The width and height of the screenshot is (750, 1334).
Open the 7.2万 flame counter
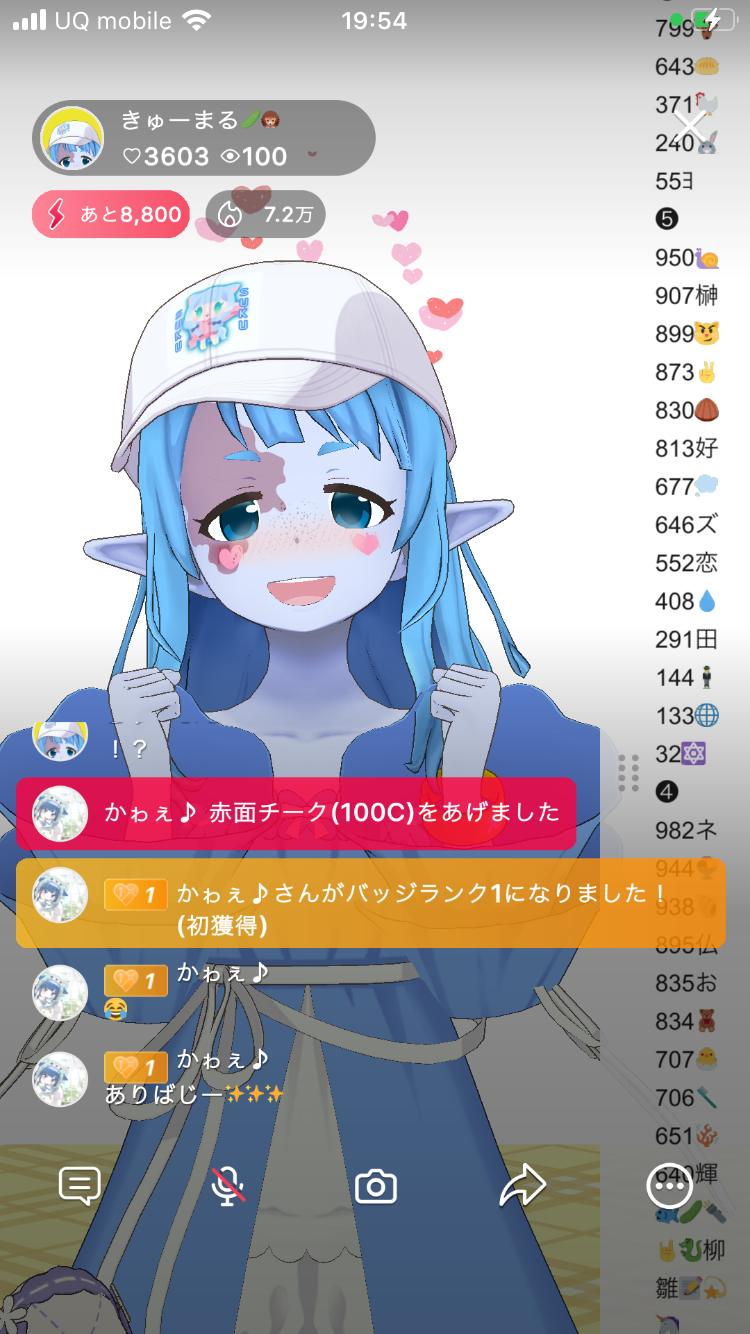pos(265,214)
